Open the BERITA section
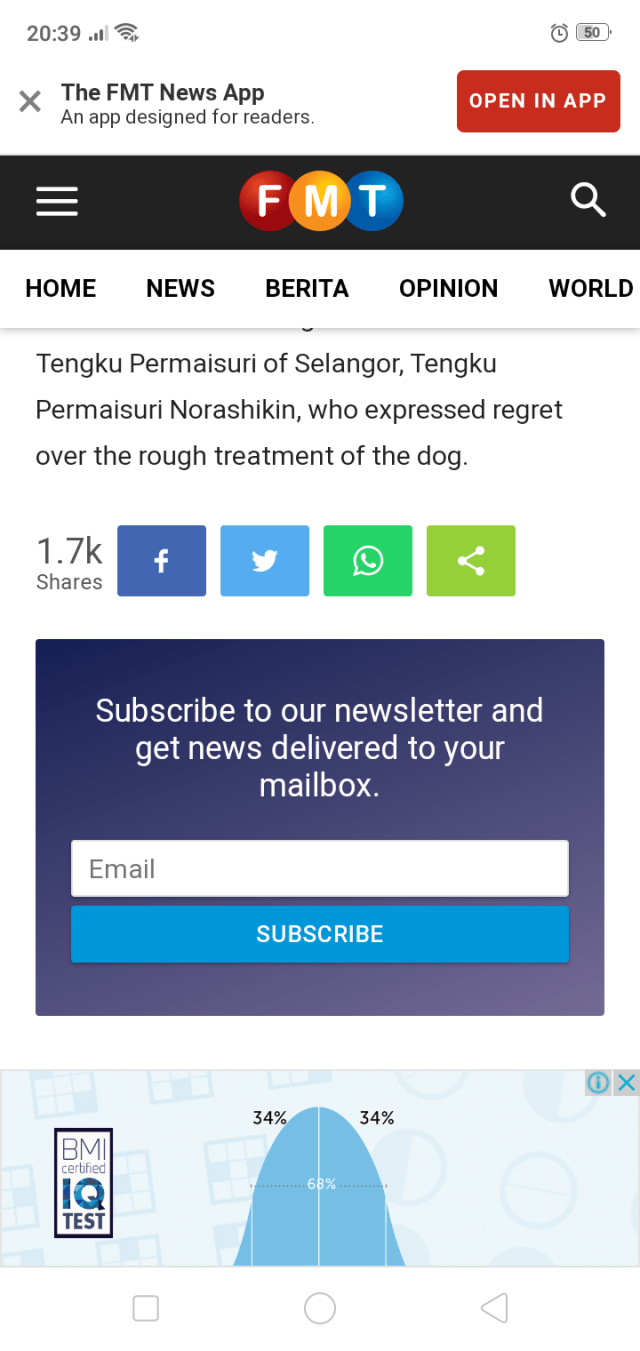The image size is (640, 1351). pyautogui.click(x=307, y=288)
